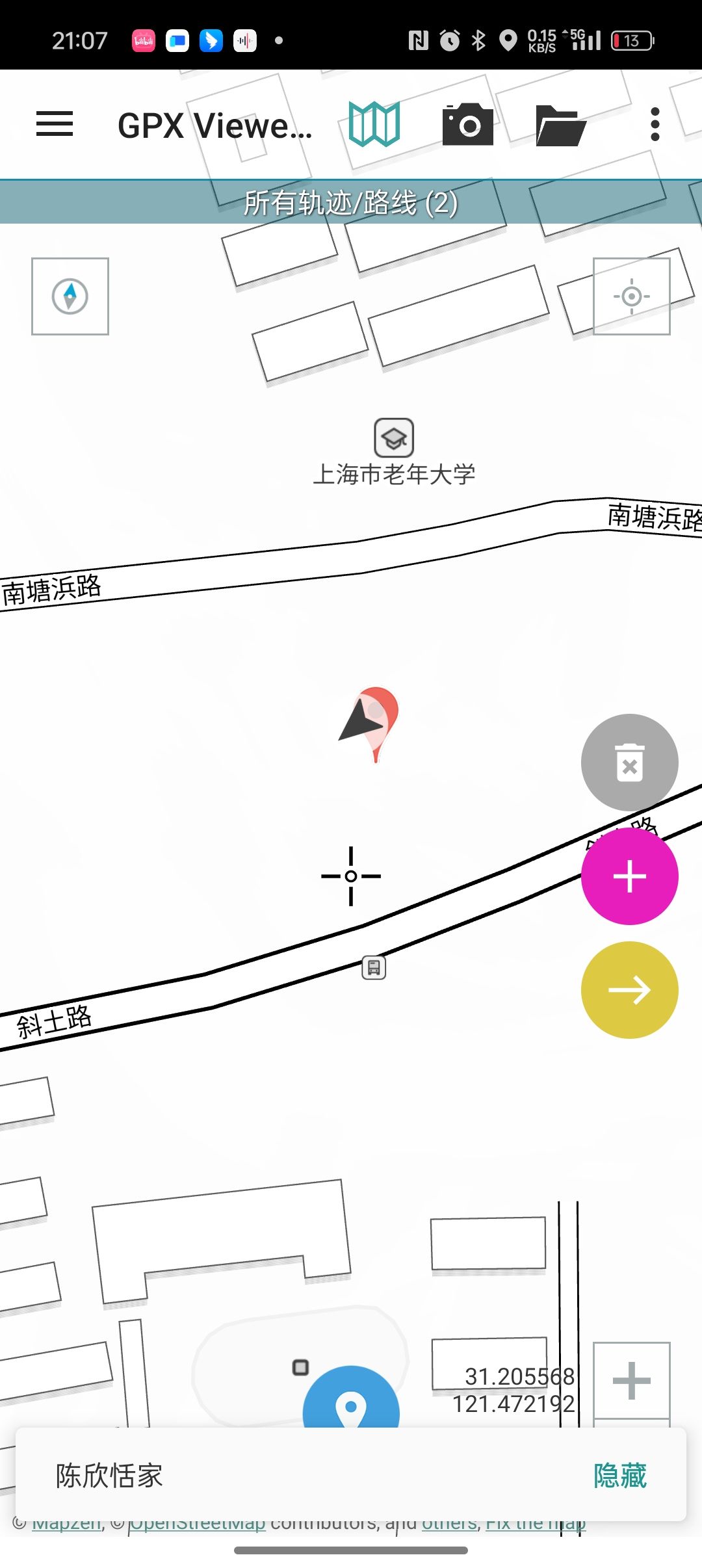Add a point with magenta plus button
702x1568 pixels.
click(629, 876)
